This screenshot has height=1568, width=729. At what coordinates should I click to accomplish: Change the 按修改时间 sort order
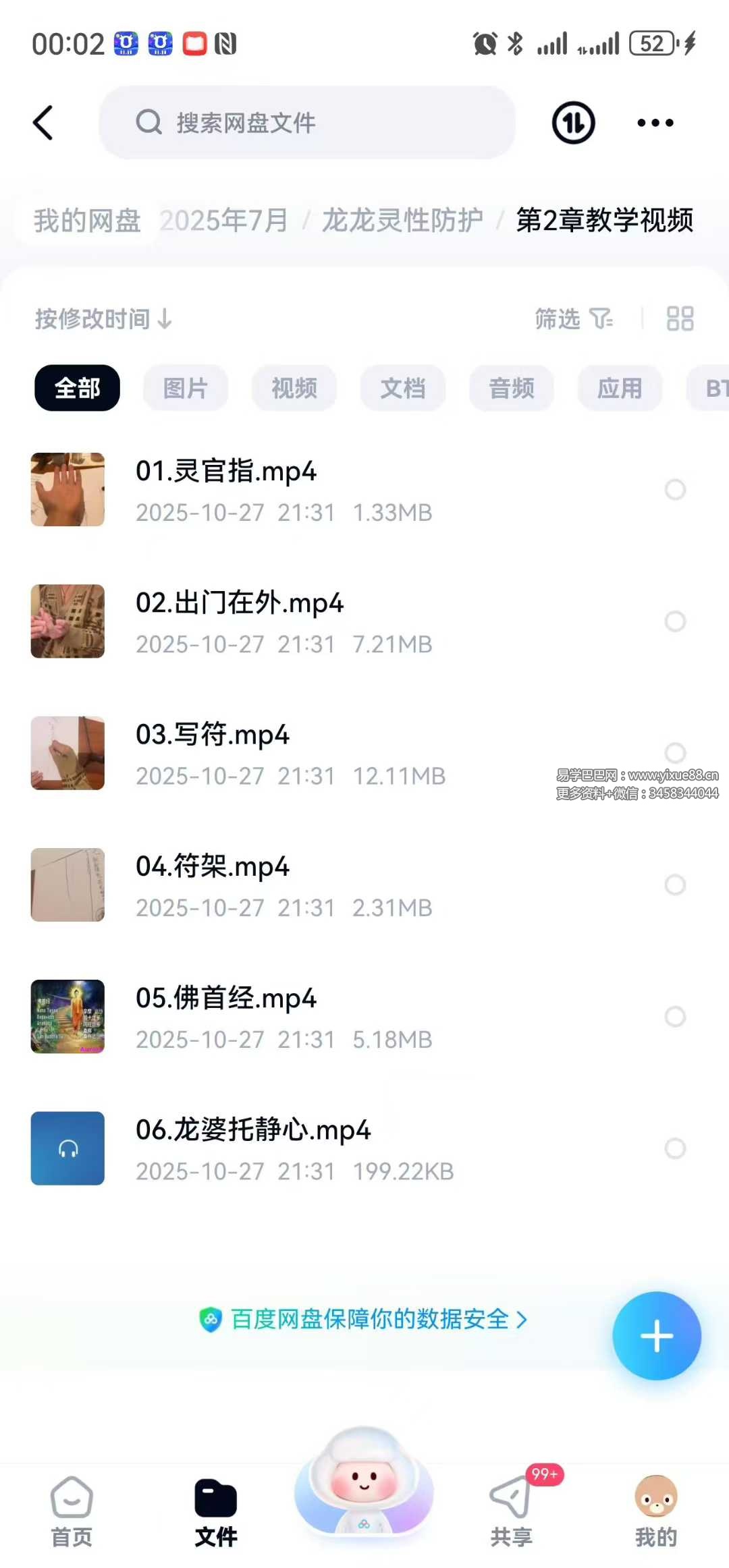point(103,319)
